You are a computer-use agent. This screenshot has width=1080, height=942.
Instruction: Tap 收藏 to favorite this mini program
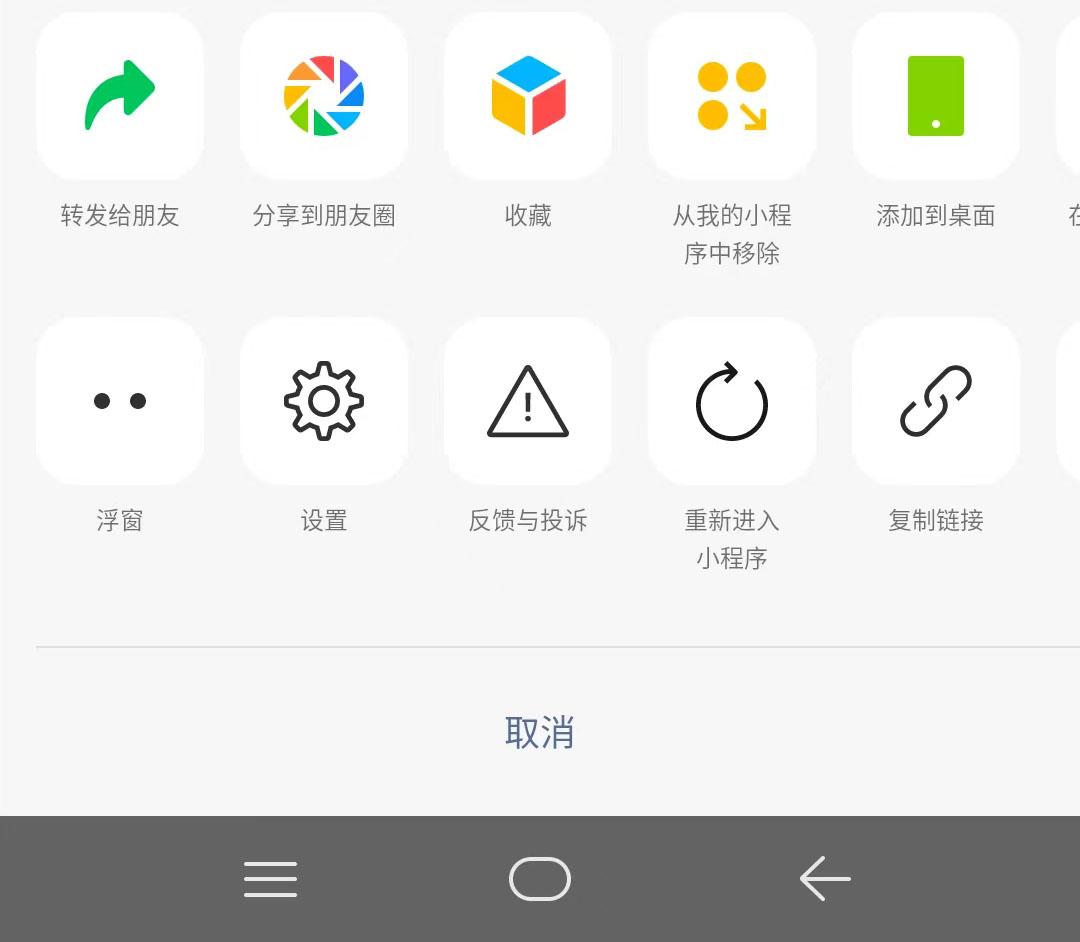tap(528, 97)
